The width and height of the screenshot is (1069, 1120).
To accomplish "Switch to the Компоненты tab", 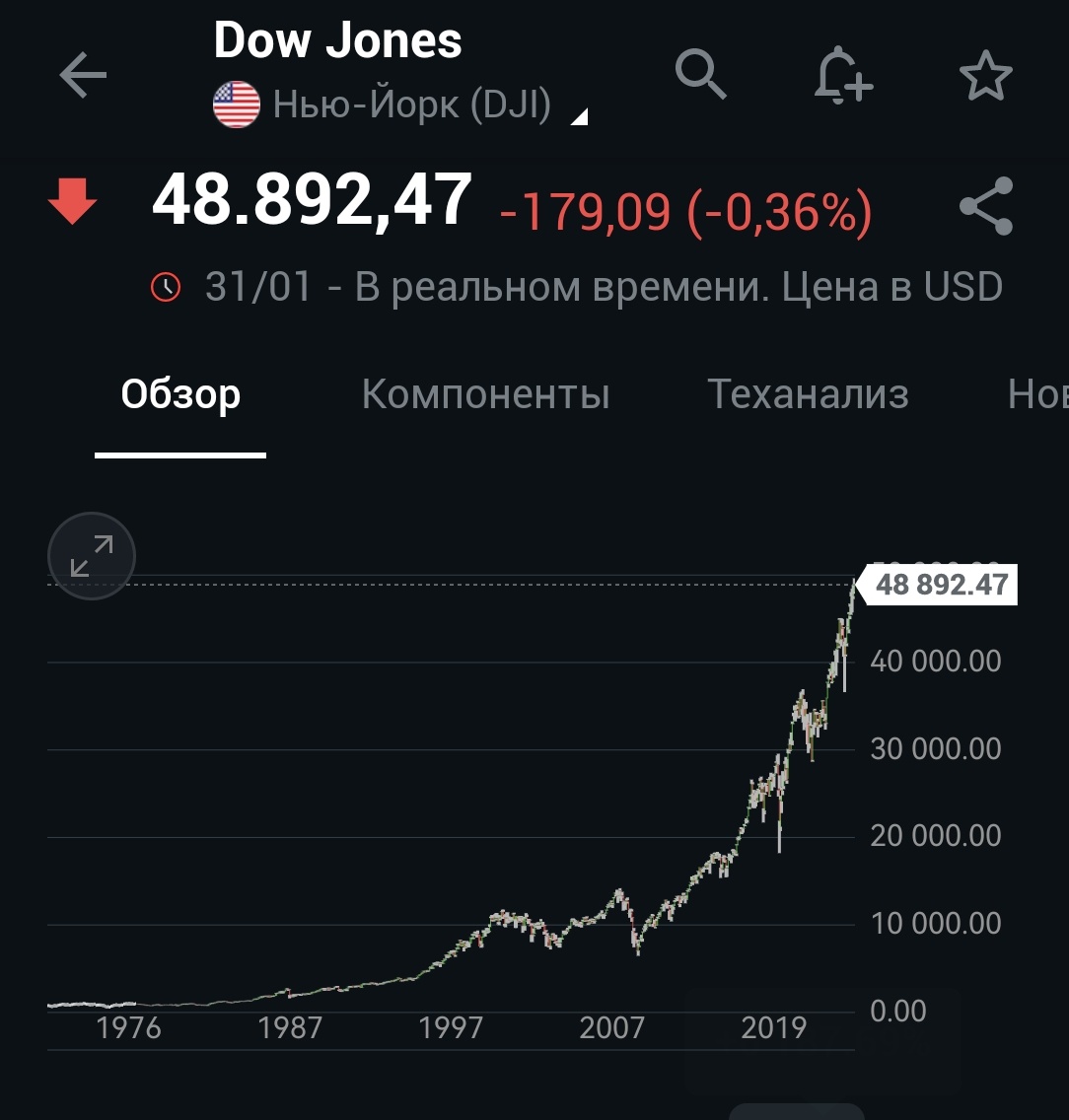I will (486, 394).
